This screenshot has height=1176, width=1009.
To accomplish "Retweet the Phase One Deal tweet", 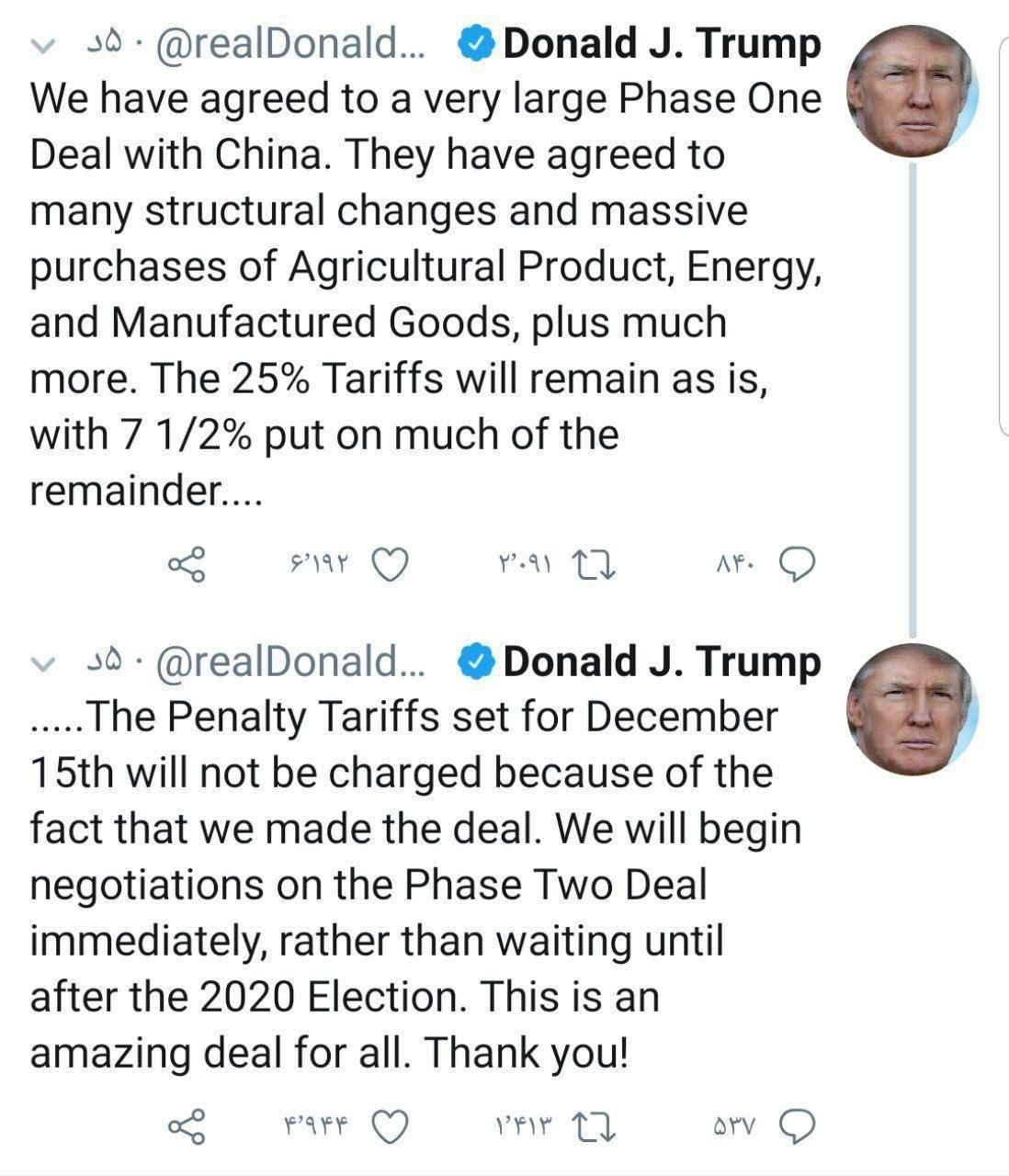I will 593,564.
